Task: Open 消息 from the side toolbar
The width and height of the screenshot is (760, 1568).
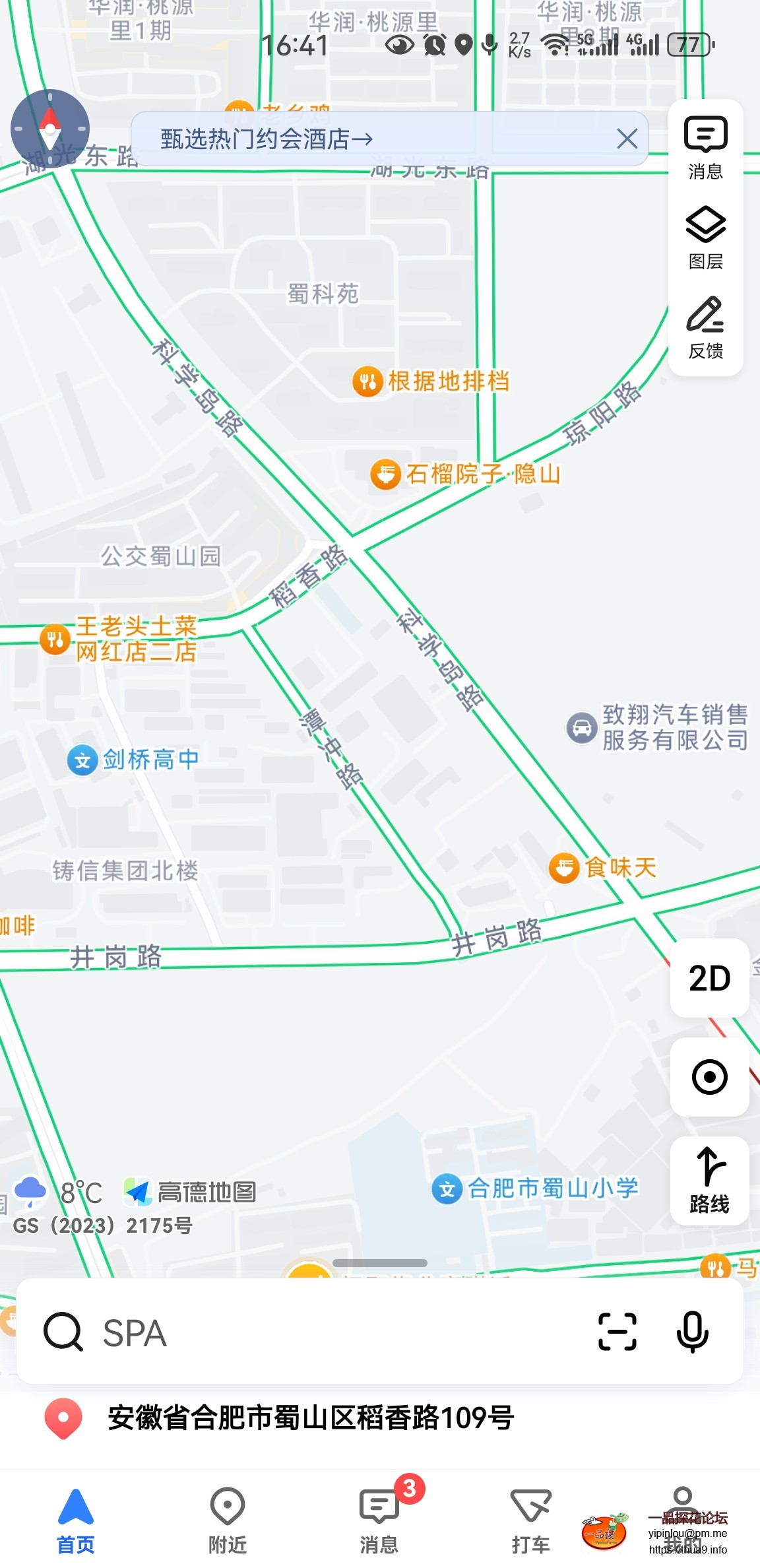Action: 705,148
